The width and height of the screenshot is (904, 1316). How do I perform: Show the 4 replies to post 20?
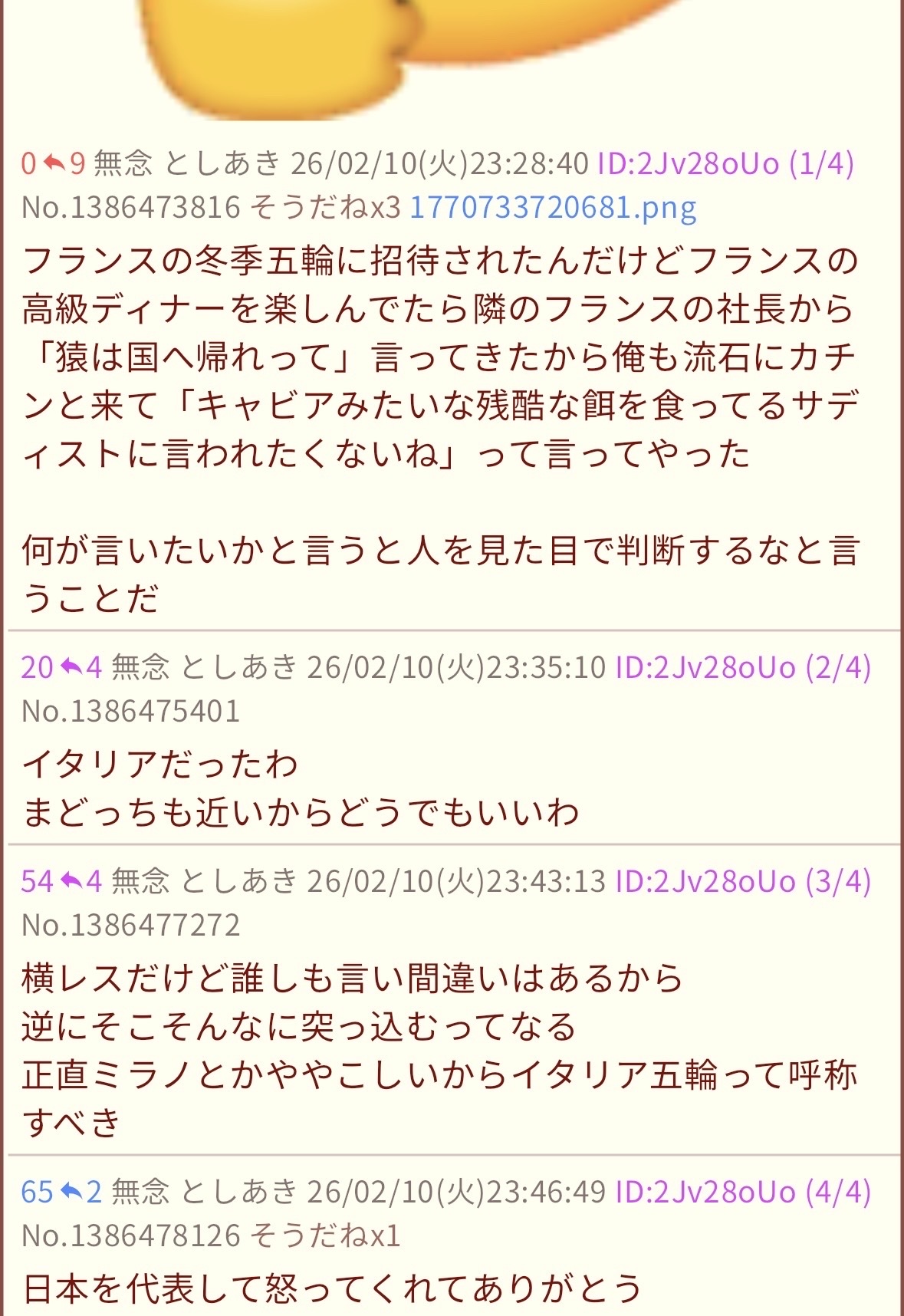coord(81,667)
